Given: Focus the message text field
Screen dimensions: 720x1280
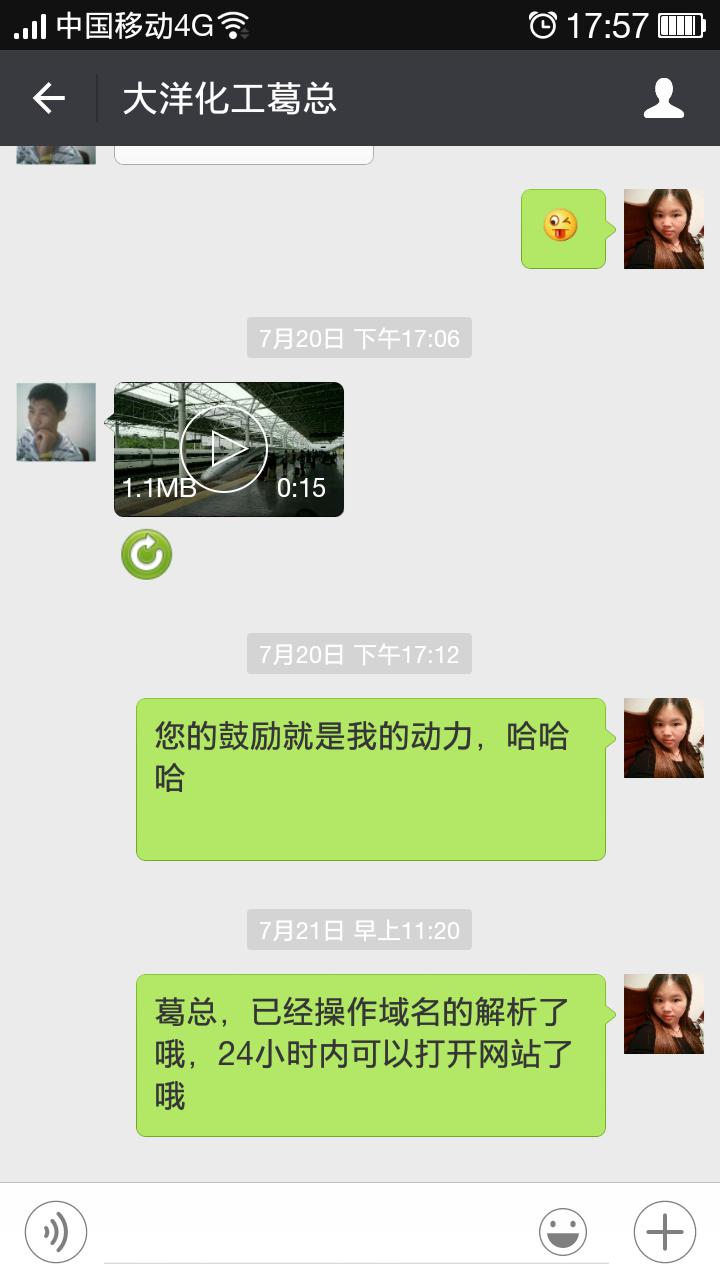Looking at the screenshot, I should pyautogui.click(x=320, y=1232).
